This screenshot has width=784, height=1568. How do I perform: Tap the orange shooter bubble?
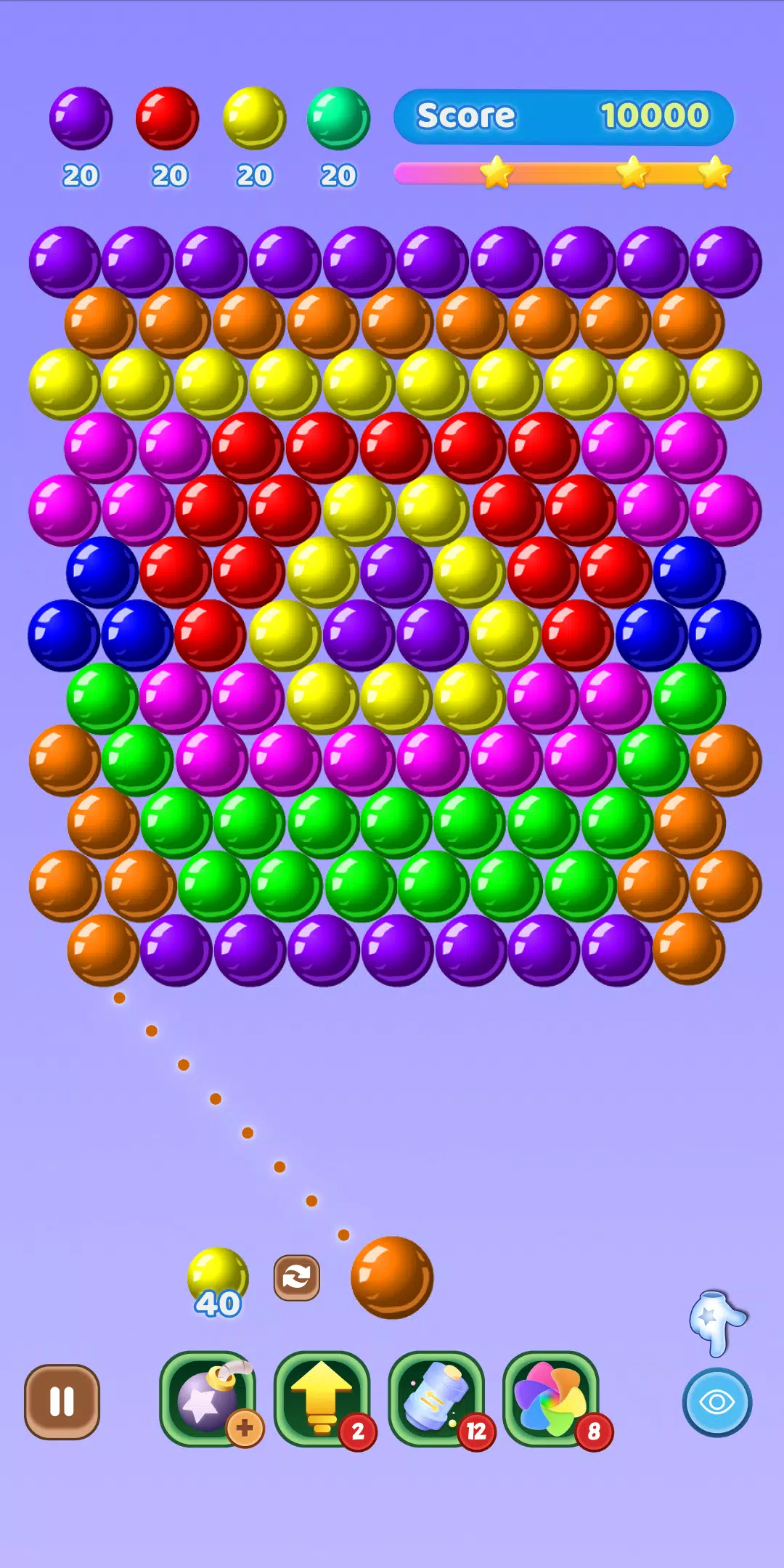tap(391, 1277)
